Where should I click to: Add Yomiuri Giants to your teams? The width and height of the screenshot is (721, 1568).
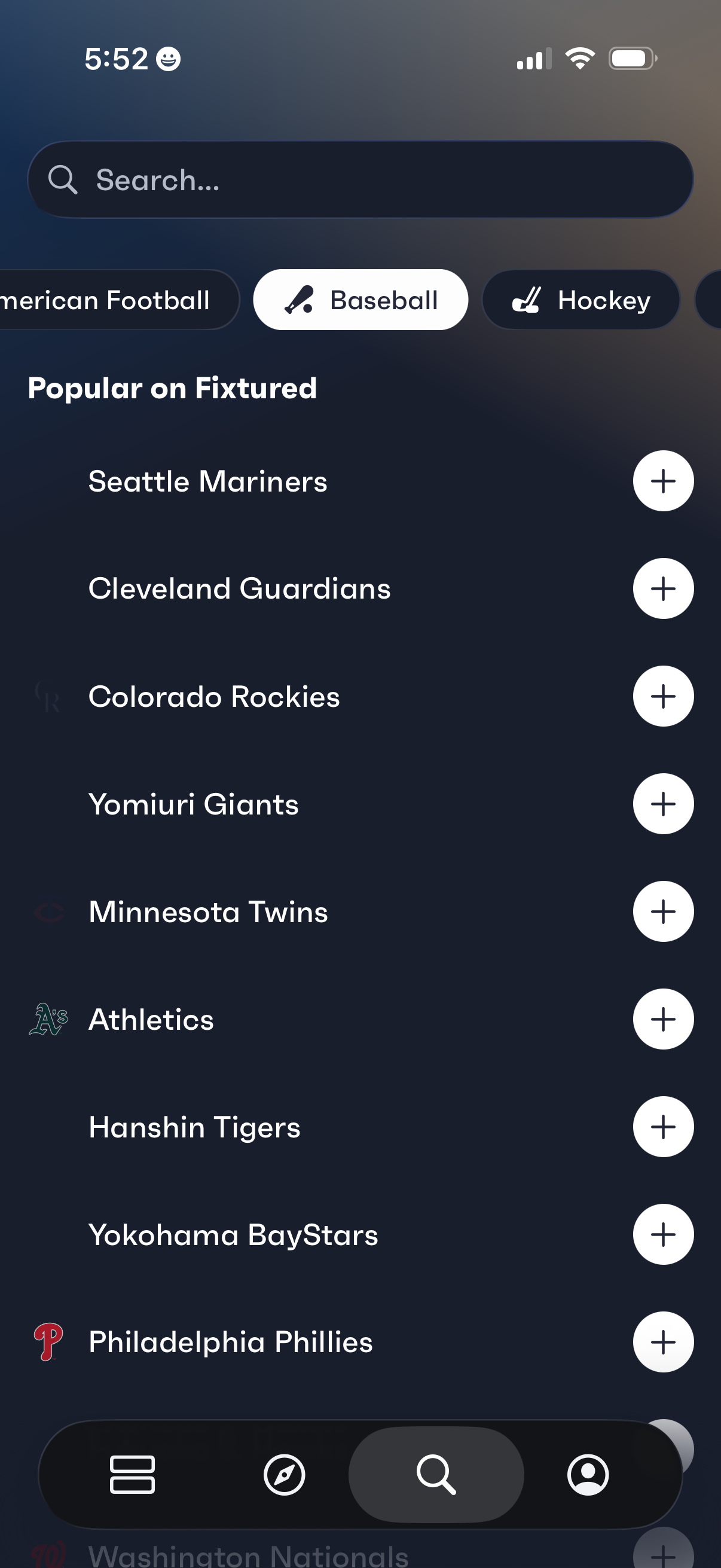662,804
